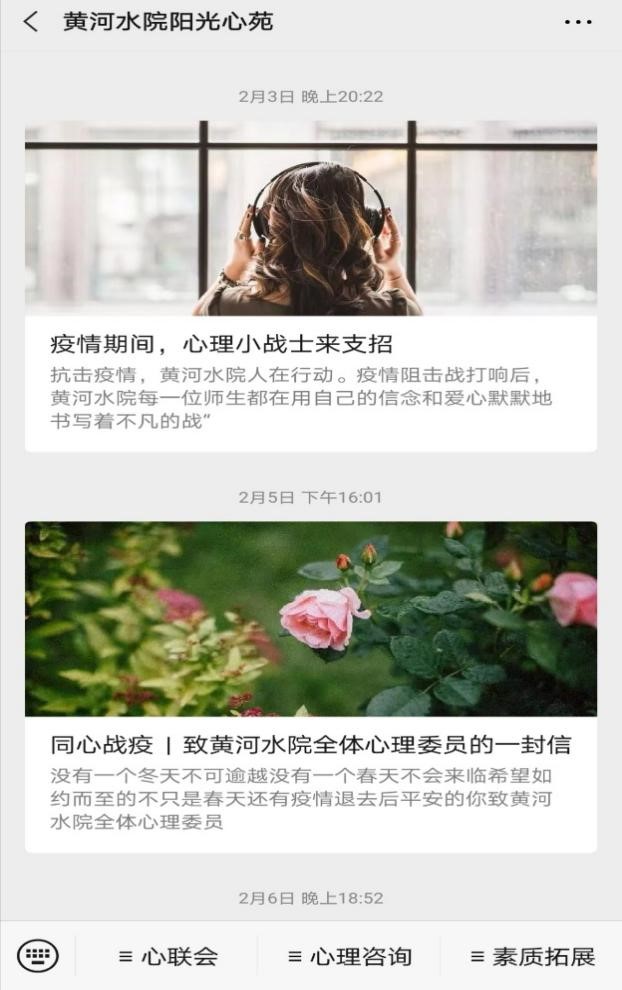Expand the 心联会 menu

(x=167, y=957)
